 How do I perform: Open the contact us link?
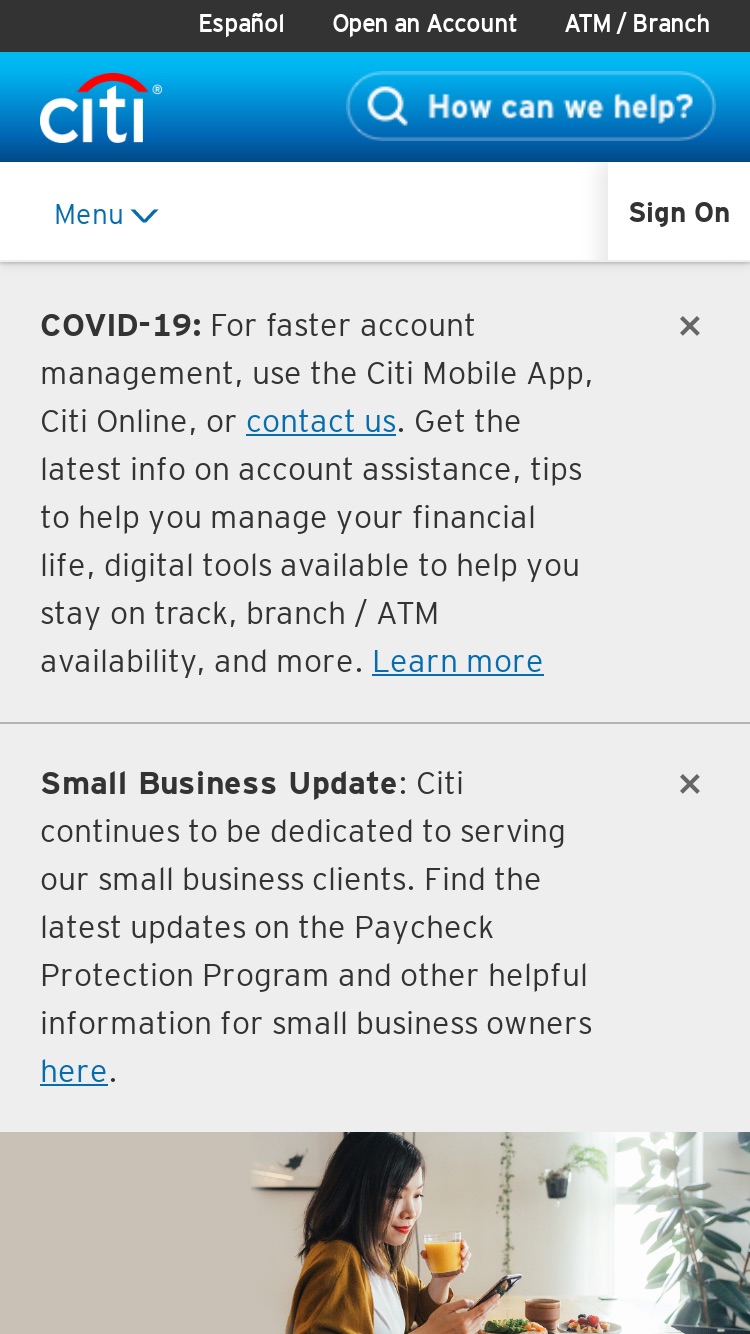(x=321, y=422)
